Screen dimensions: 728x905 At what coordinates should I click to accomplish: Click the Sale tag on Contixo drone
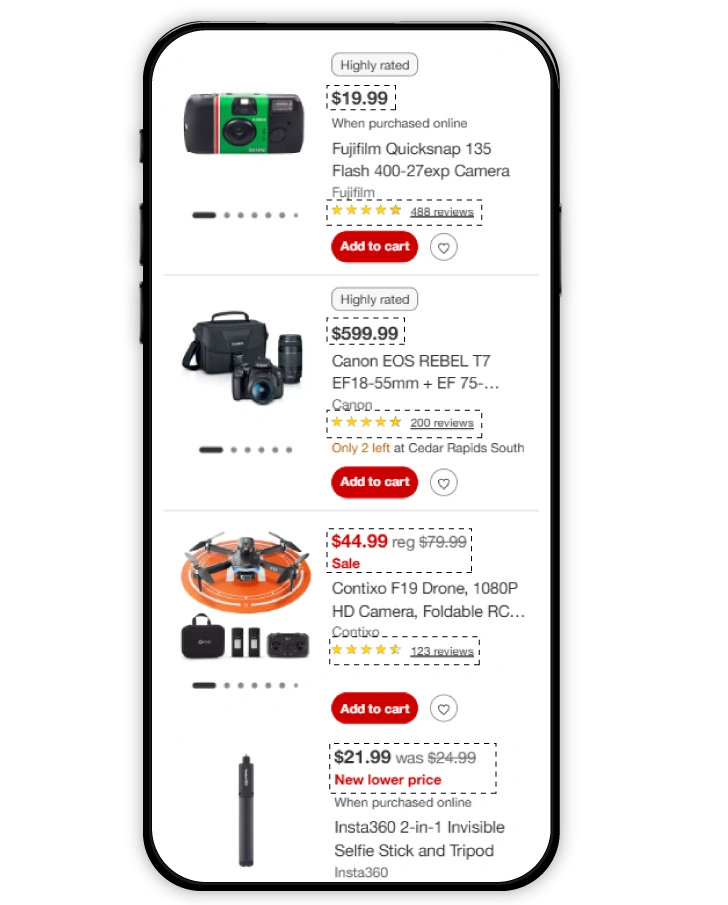[345, 563]
